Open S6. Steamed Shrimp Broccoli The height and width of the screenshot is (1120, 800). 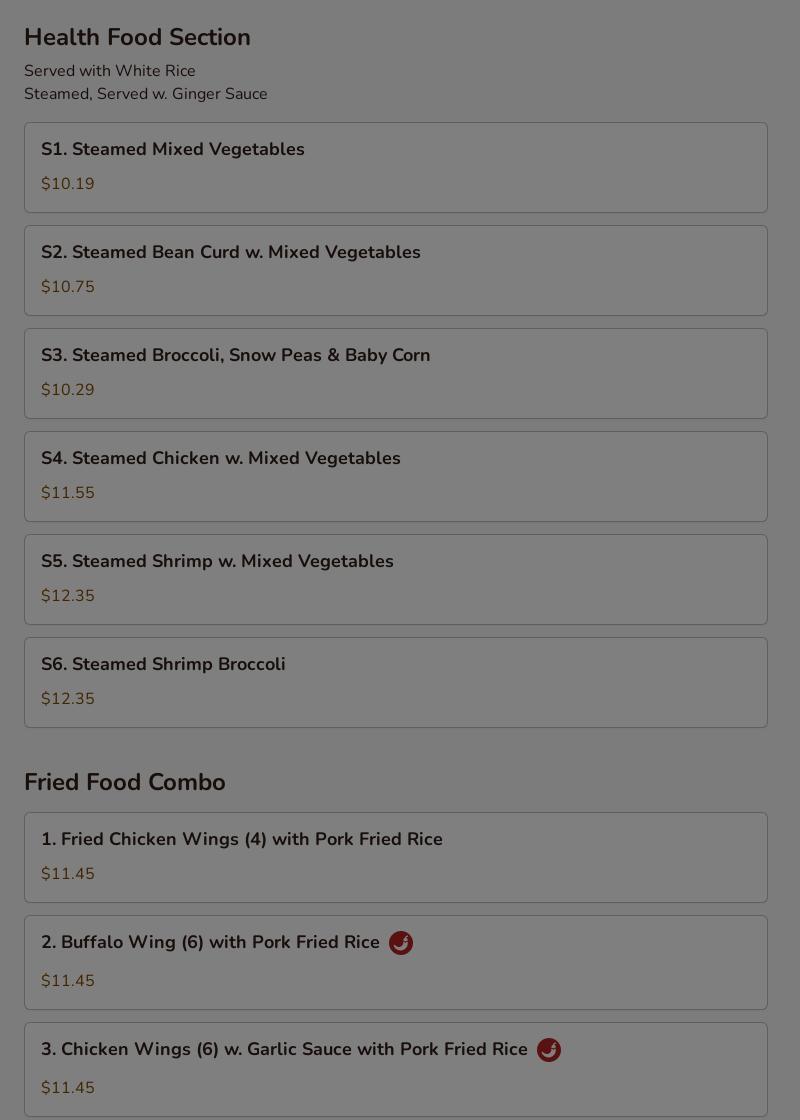click(395, 682)
